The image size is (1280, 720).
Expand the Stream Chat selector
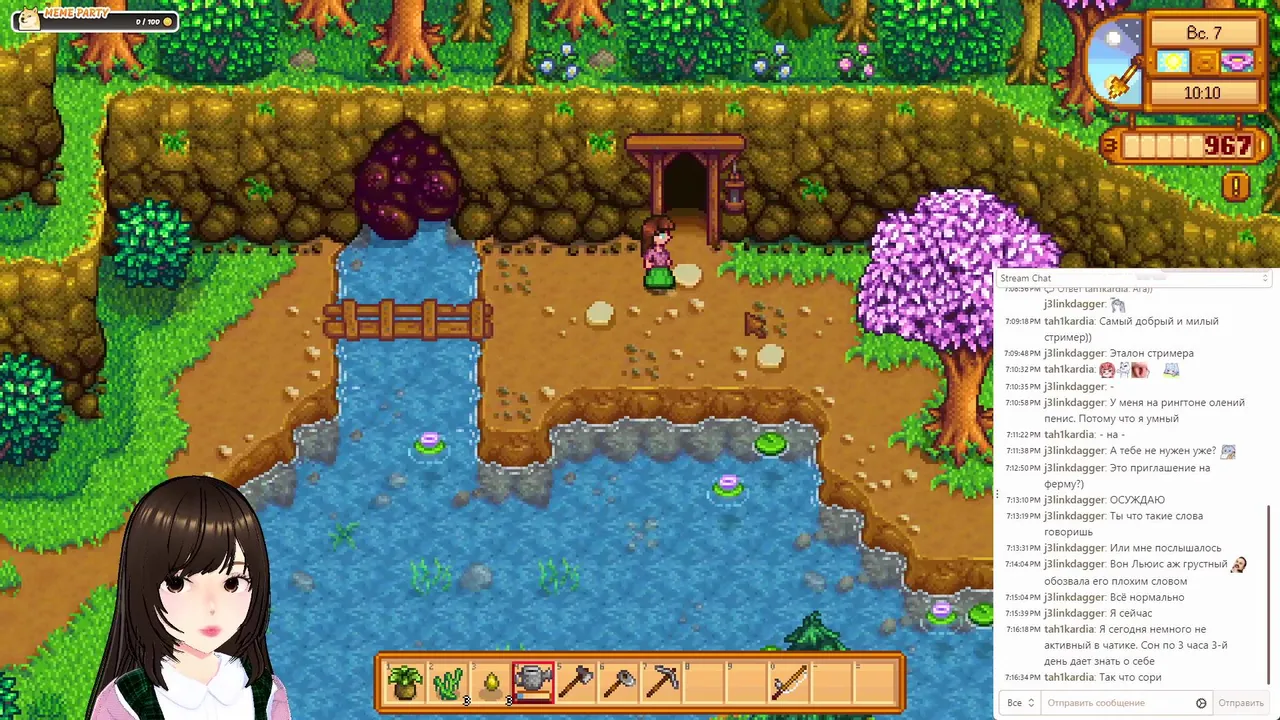1264,278
